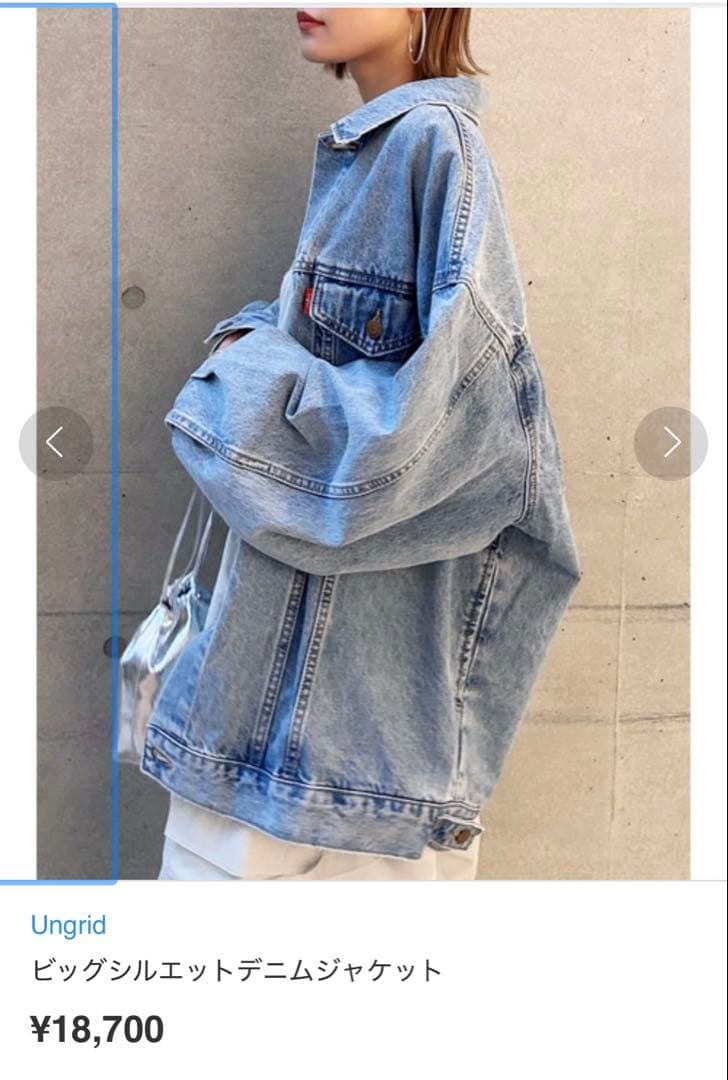
Task: Show the previous product image
Action: [55, 443]
